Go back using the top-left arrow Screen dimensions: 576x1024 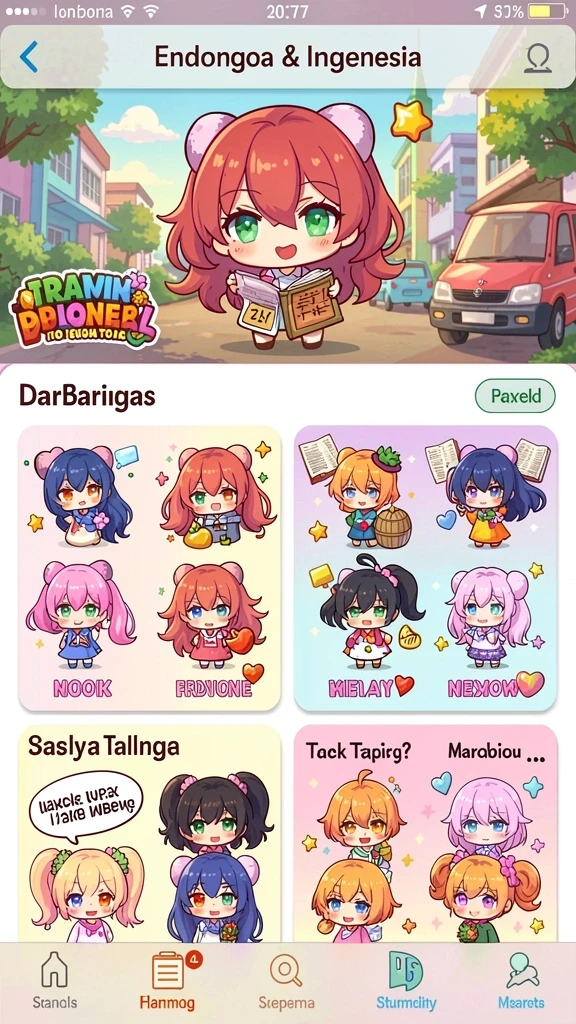pos(29,57)
